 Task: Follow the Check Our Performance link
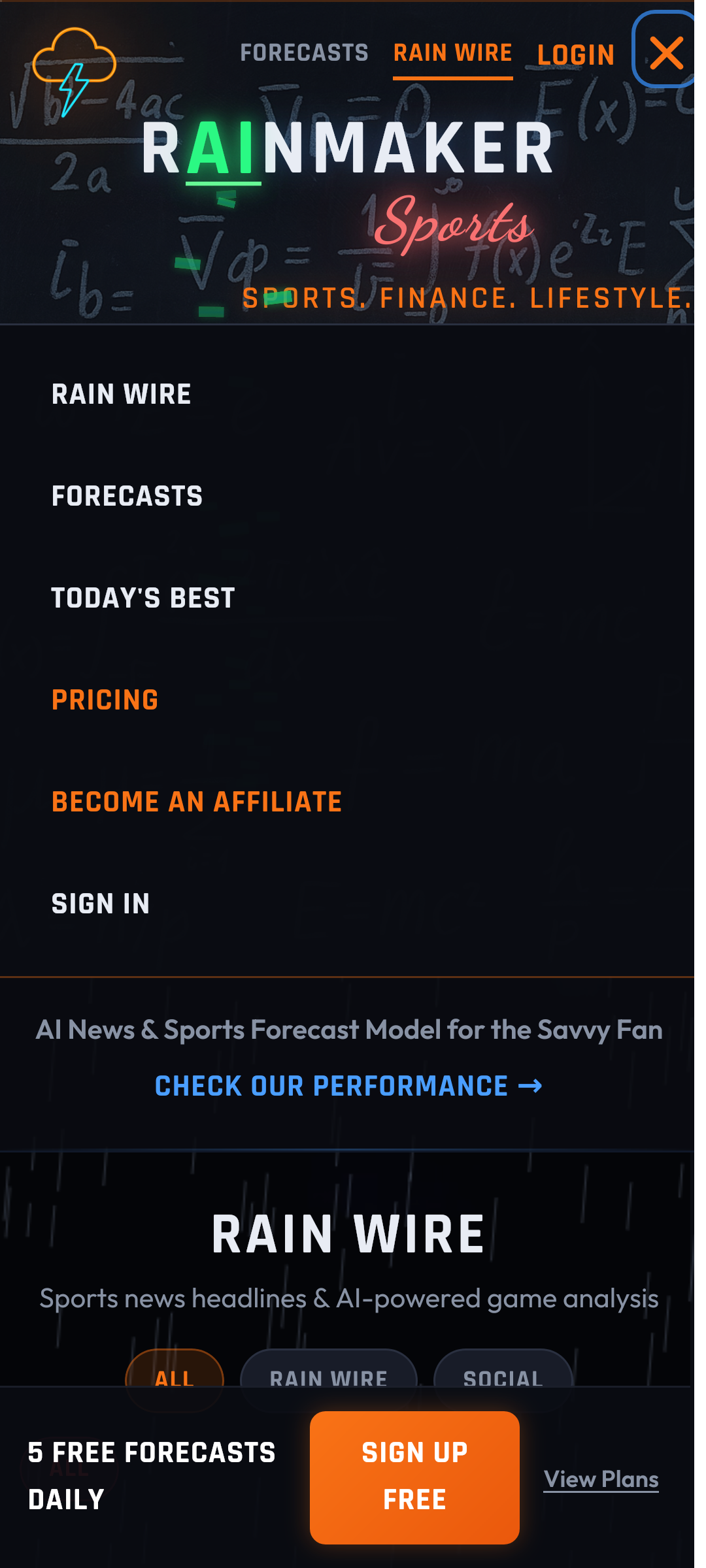(348, 1086)
